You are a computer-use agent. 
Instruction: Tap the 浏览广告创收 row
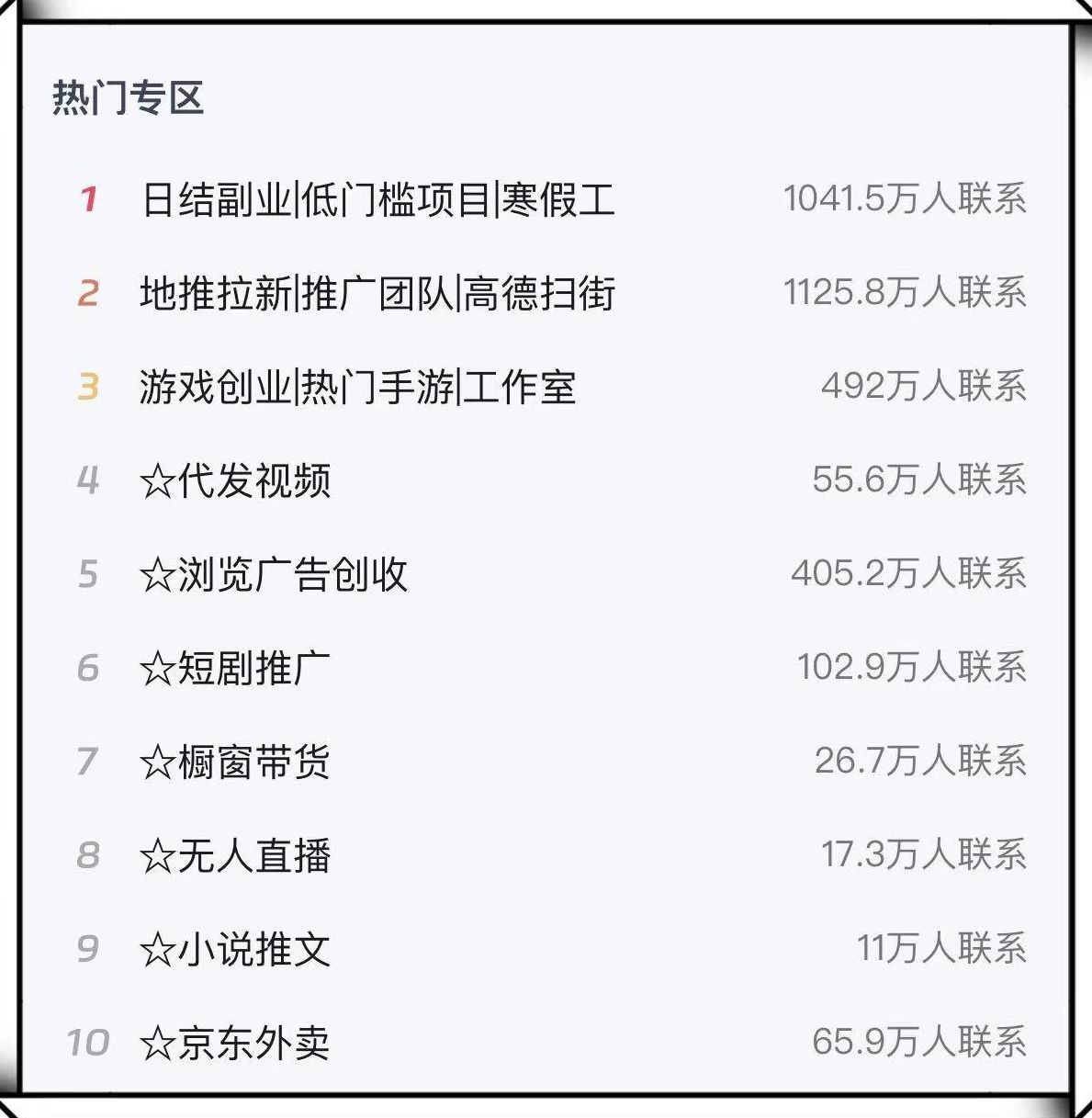click(x=274, y=574)
